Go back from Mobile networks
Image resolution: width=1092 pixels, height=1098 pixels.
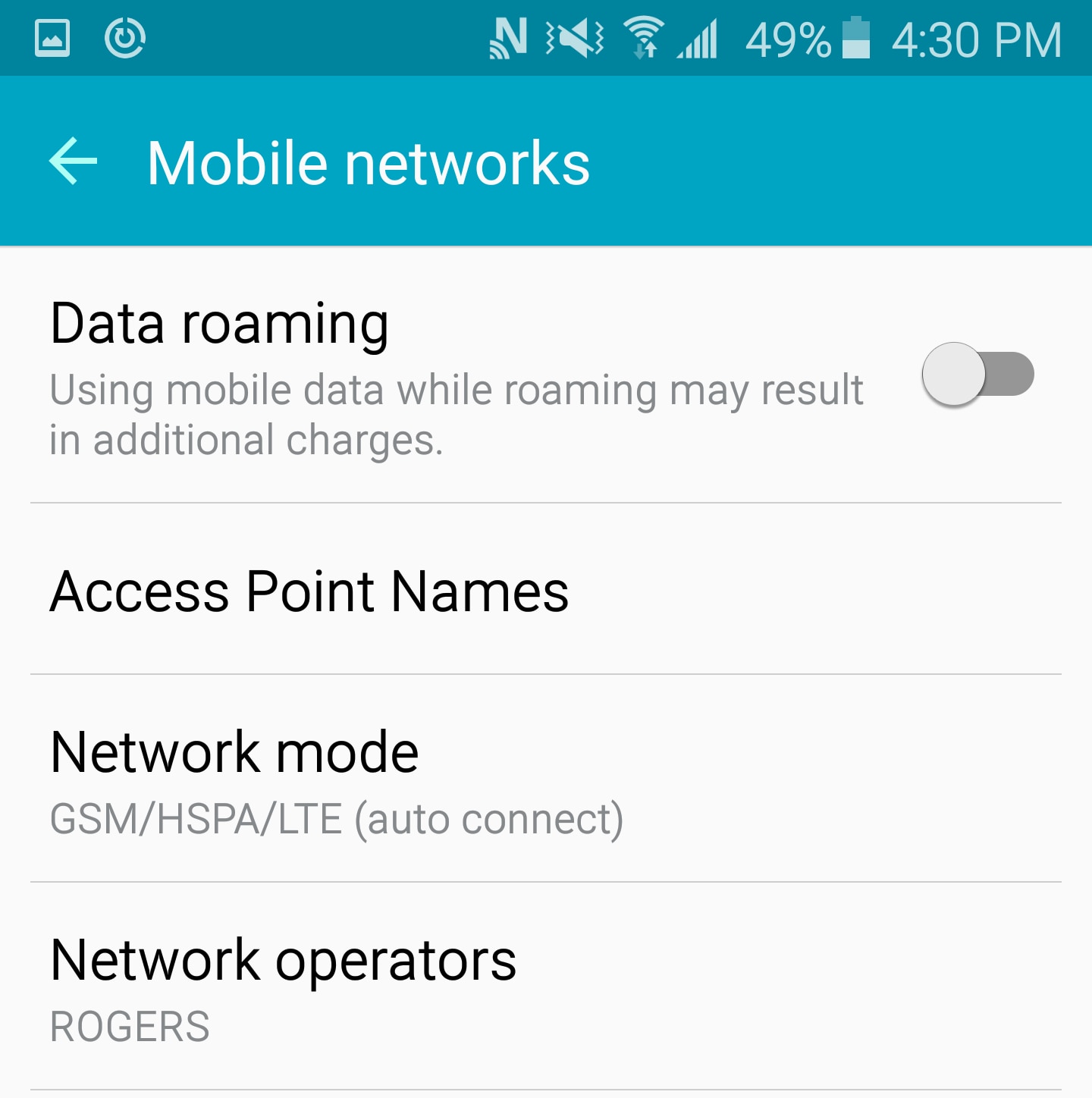click(x=74, y=162)
